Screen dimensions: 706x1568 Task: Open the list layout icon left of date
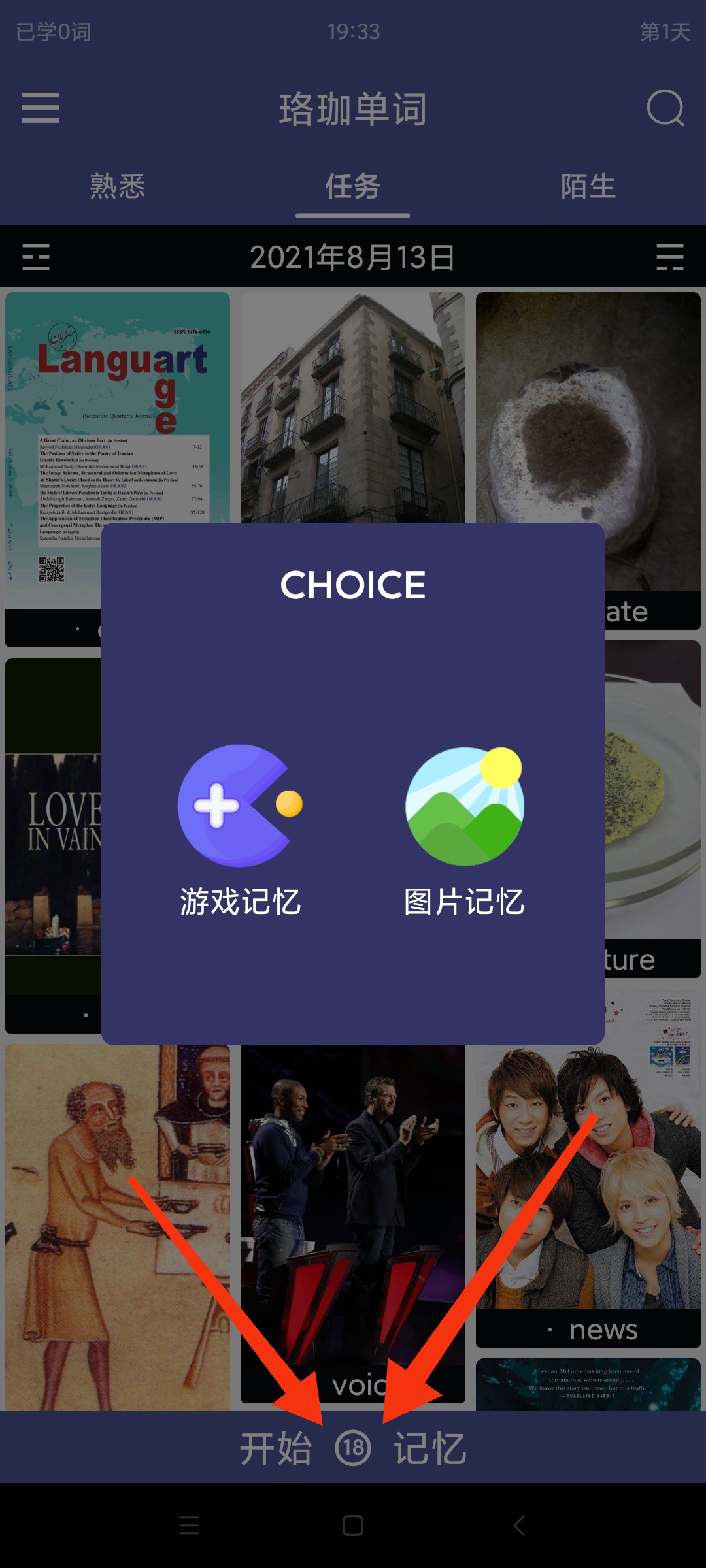pyautogui.click(x=36, y=257)
